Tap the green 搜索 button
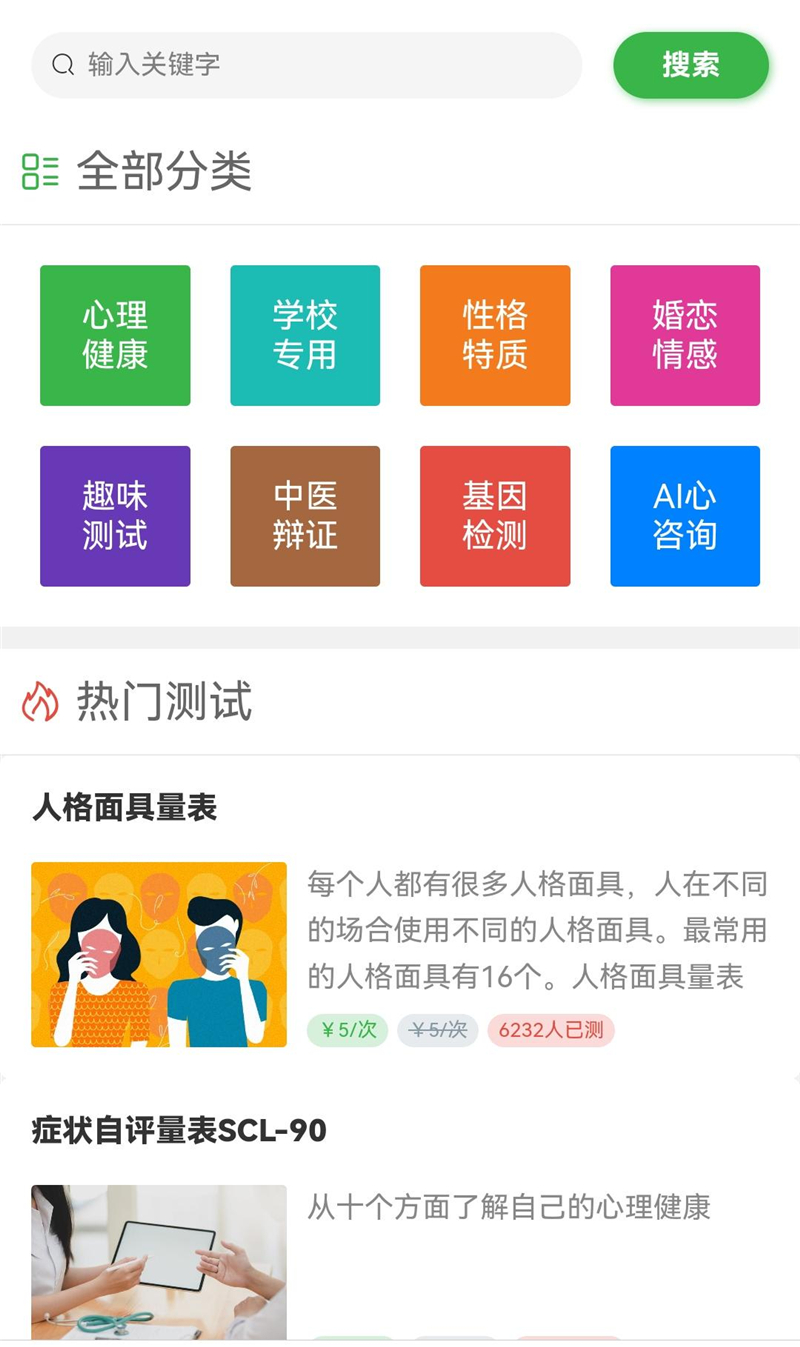800x1347 pixels. 691,65
